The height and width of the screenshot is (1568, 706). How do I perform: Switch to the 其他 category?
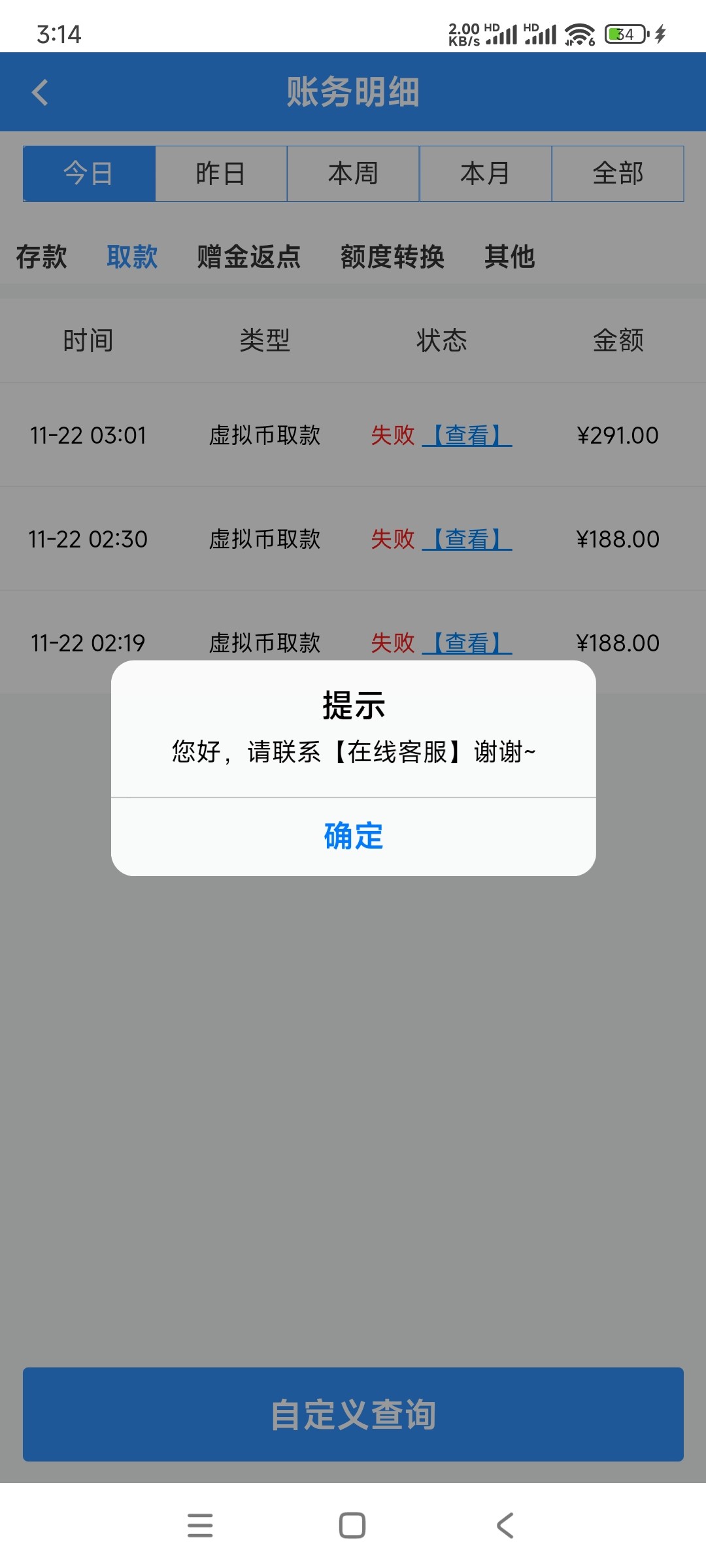coord(509,257)
